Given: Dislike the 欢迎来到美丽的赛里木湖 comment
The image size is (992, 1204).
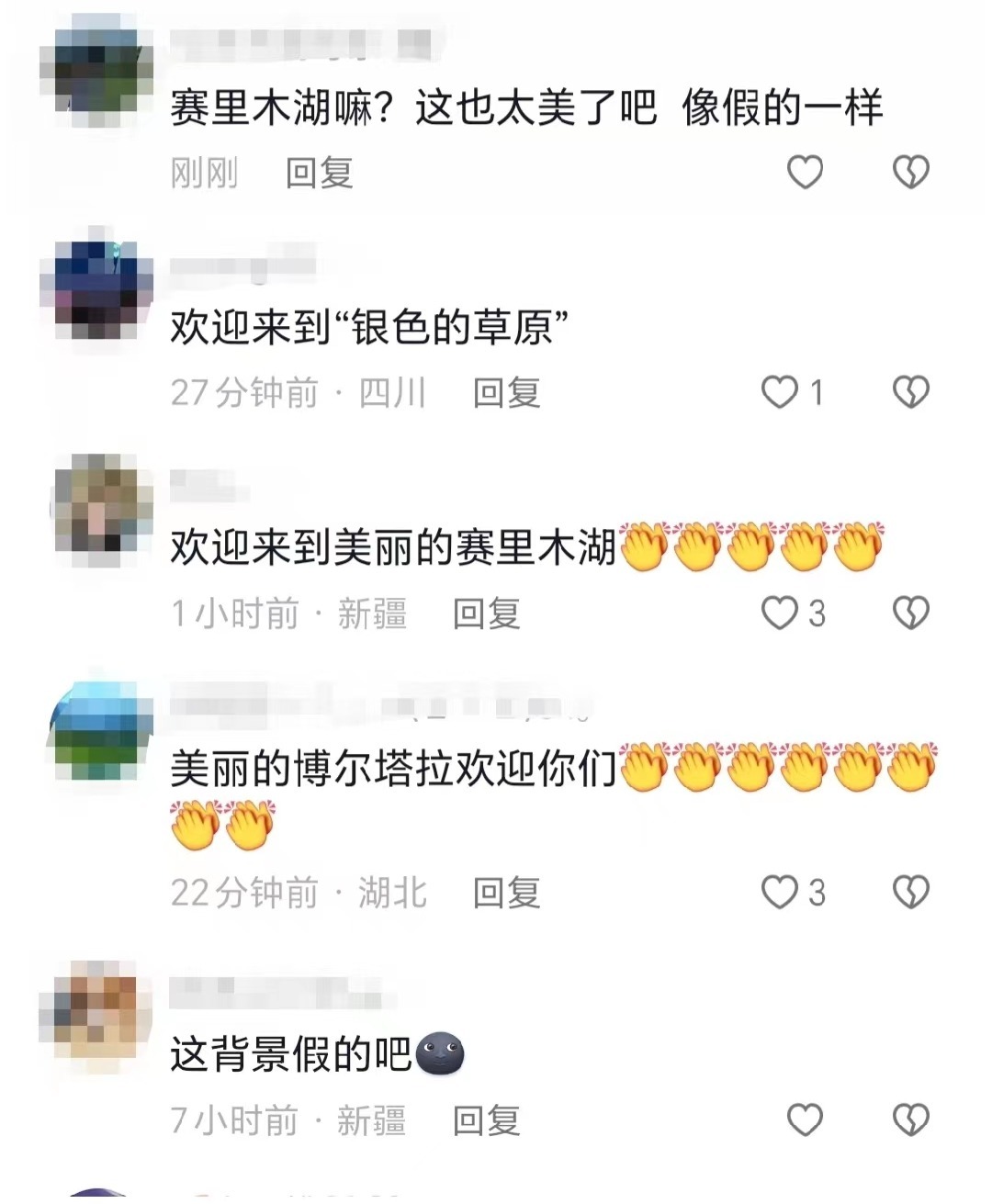Looking at the screenshot, I should pos(911,613).
